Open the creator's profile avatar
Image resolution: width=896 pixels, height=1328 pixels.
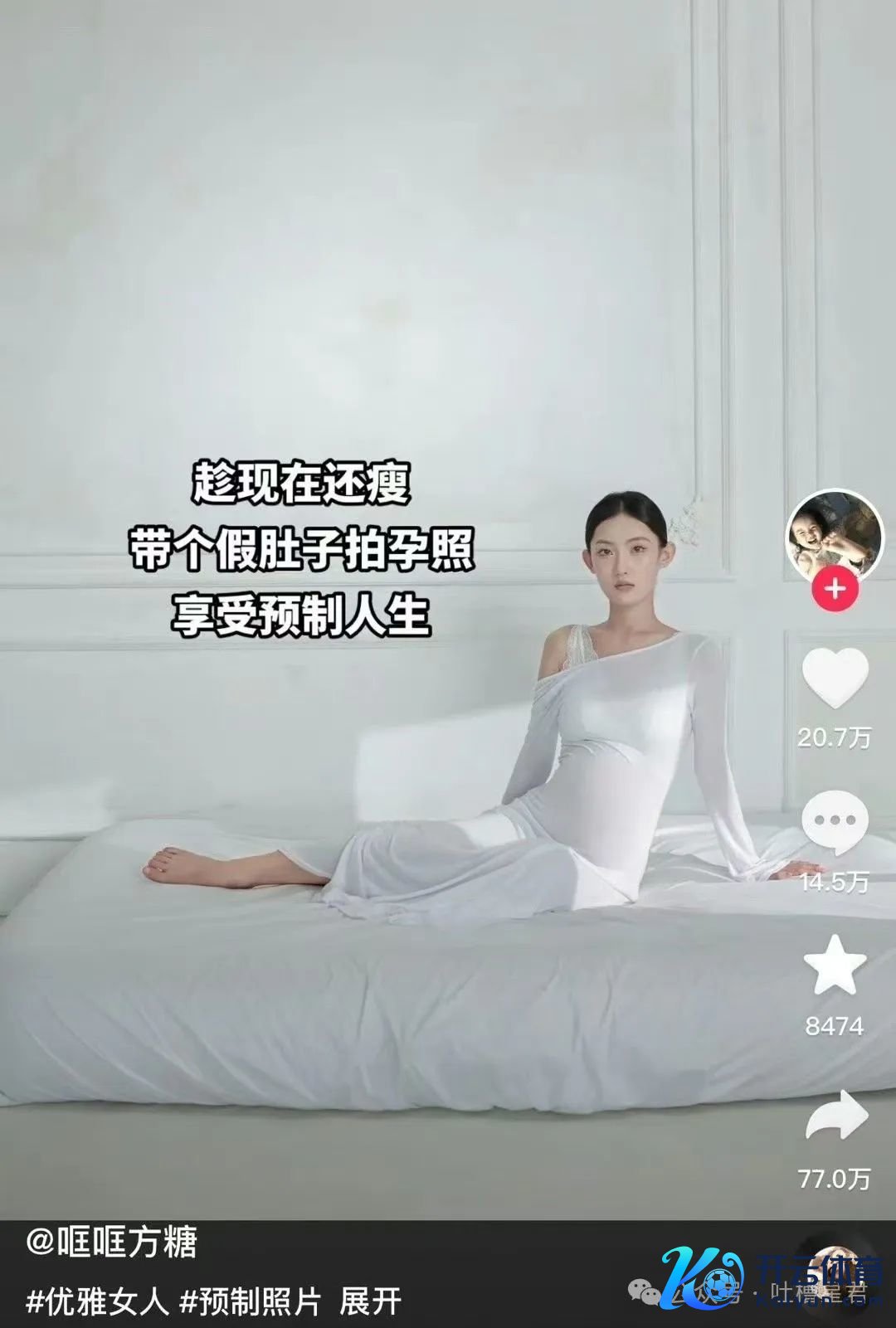835,536
